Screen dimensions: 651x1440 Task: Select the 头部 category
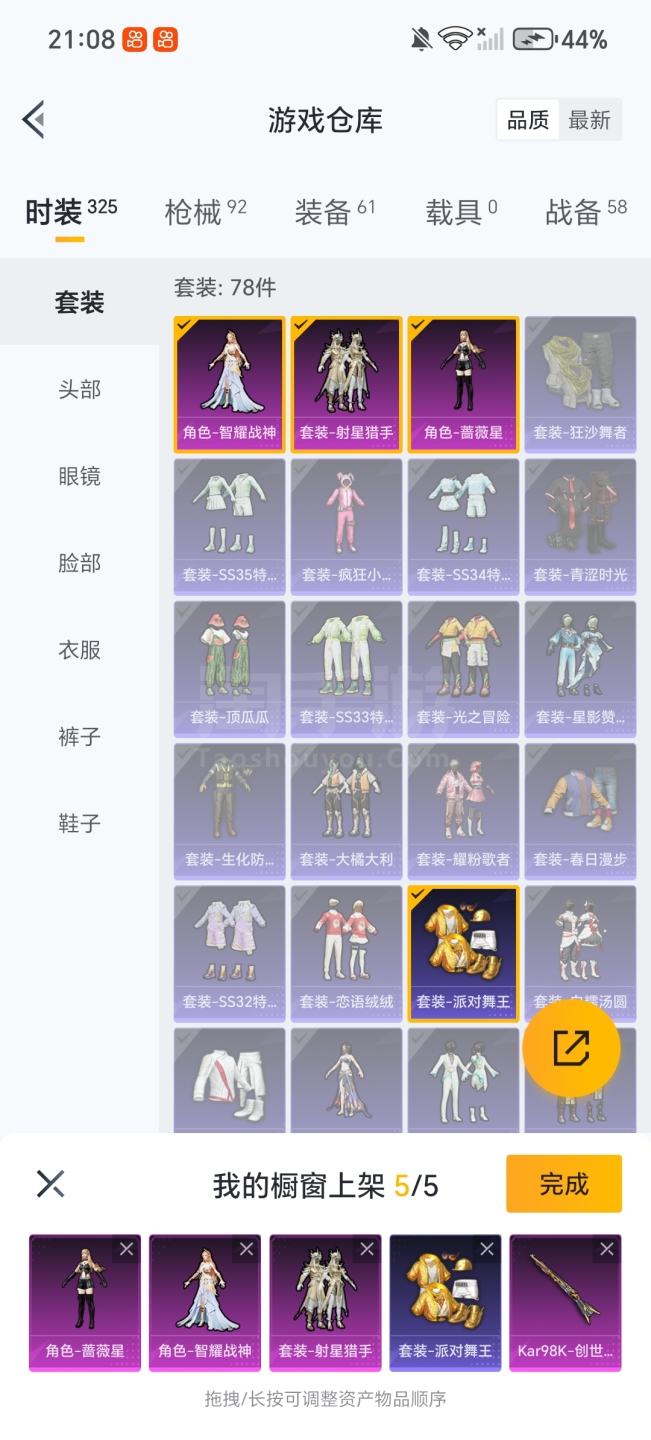pos(79,389)
